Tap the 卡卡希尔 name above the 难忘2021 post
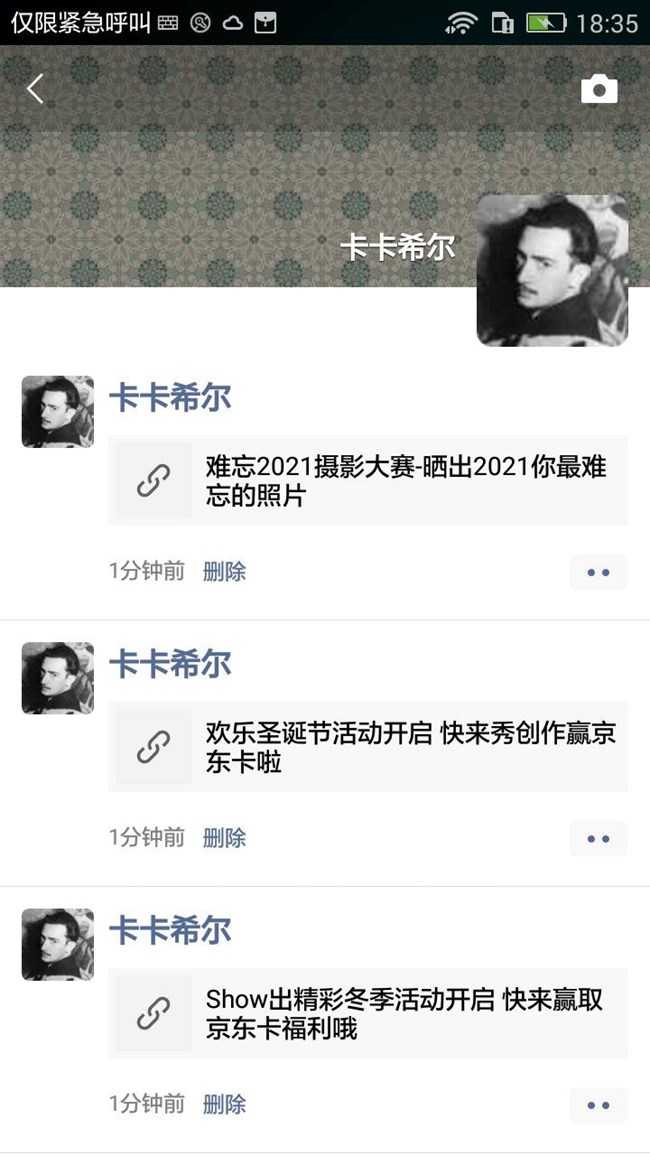 click(170, 398)
